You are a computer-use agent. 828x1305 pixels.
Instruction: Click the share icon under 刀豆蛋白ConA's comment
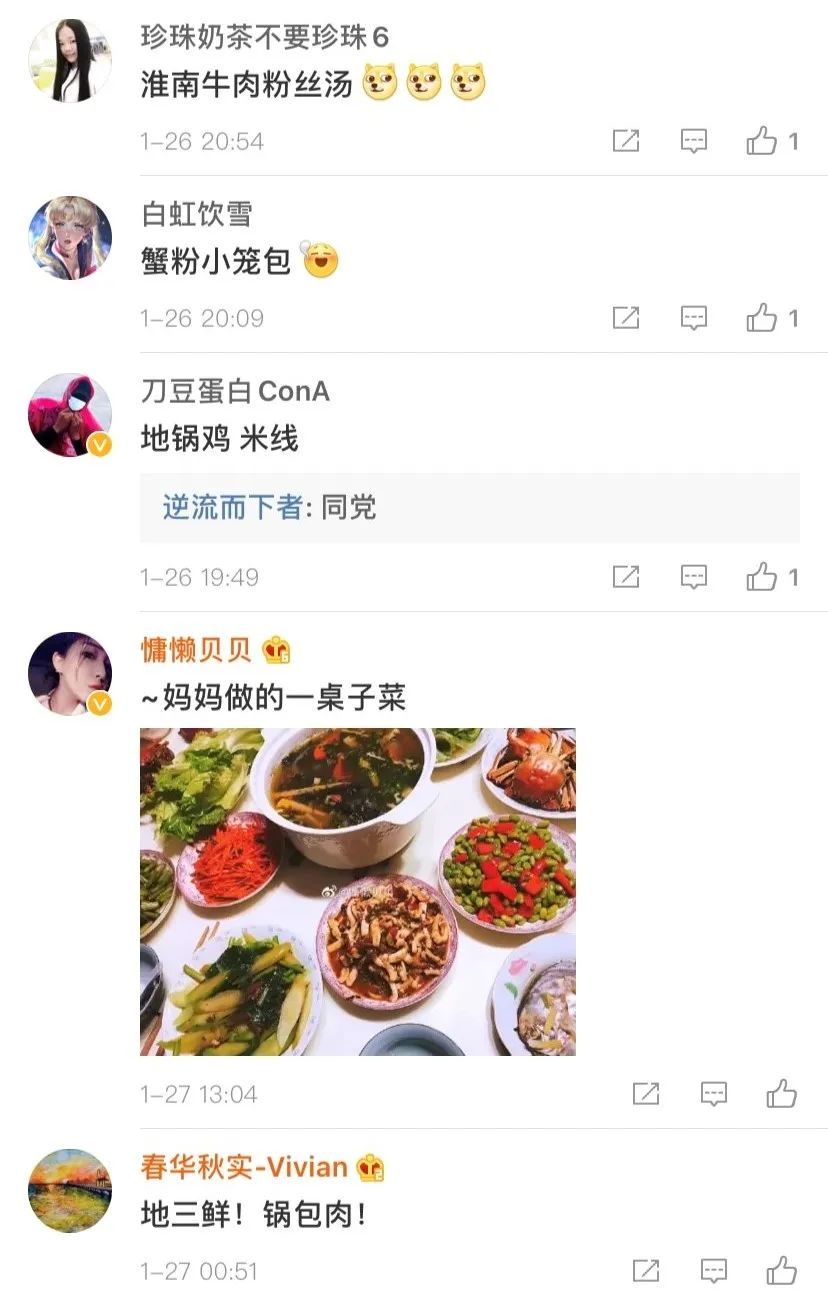627,577
